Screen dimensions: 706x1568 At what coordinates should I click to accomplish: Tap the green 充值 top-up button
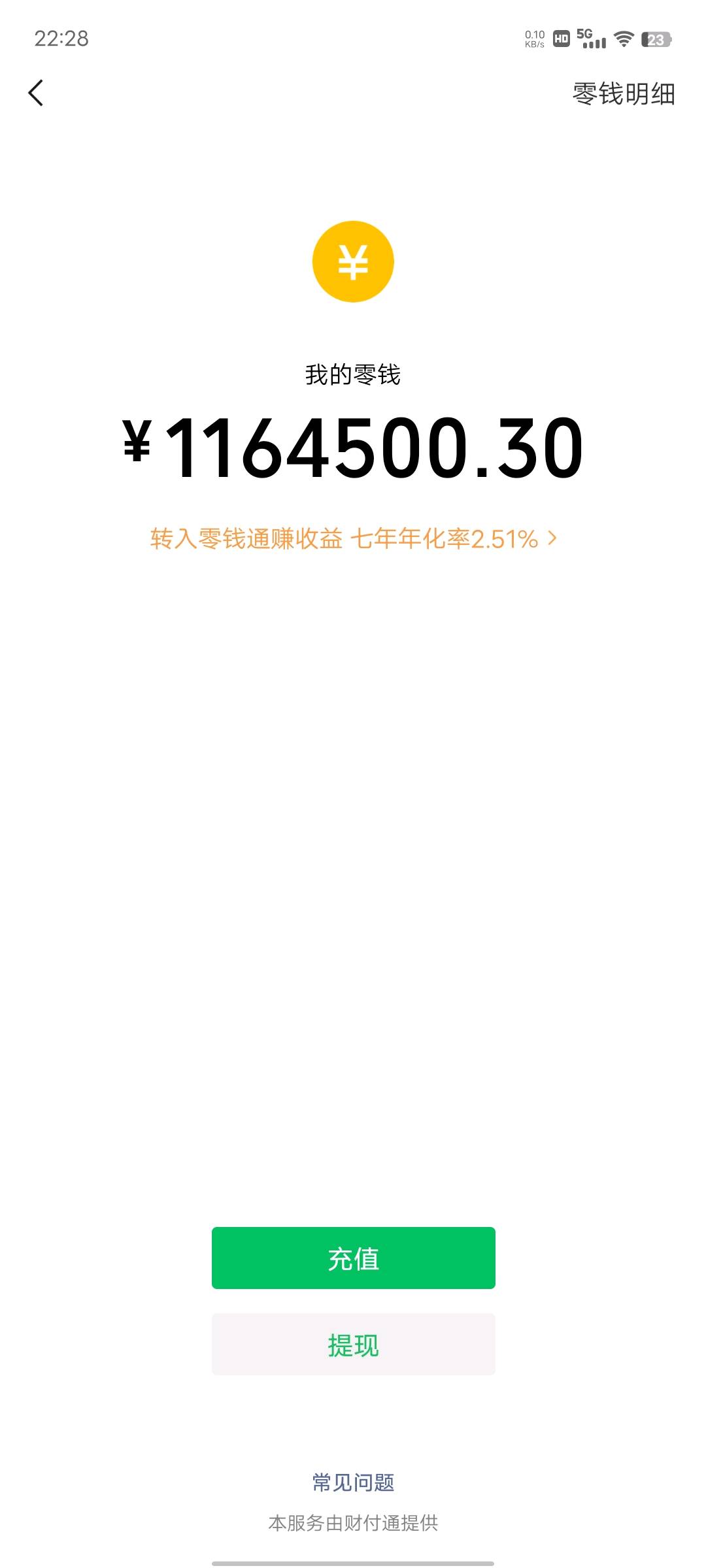pos(353,1258)
